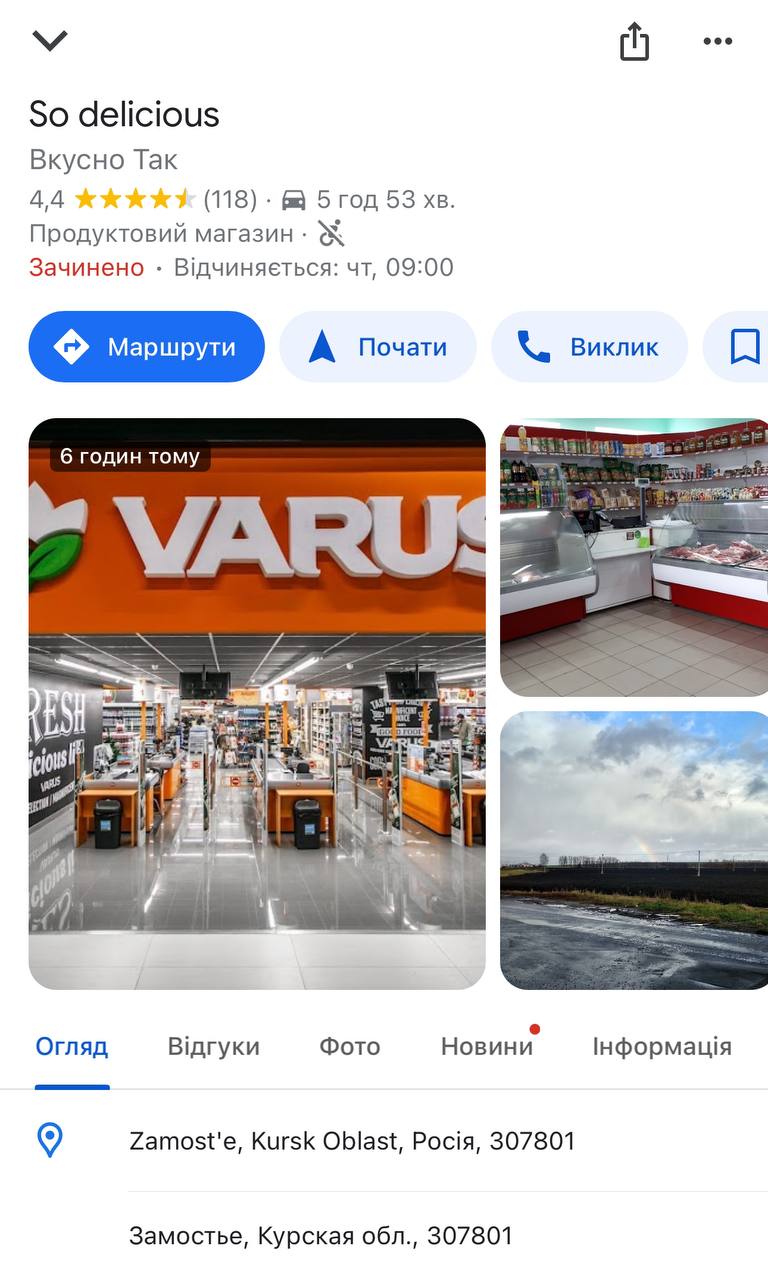Image resolution: width=768 pixels, height=1280 pixels.
Task: Open the Zamost'e, Kursk Oblast address row
Action: [x=352, y=1141]
